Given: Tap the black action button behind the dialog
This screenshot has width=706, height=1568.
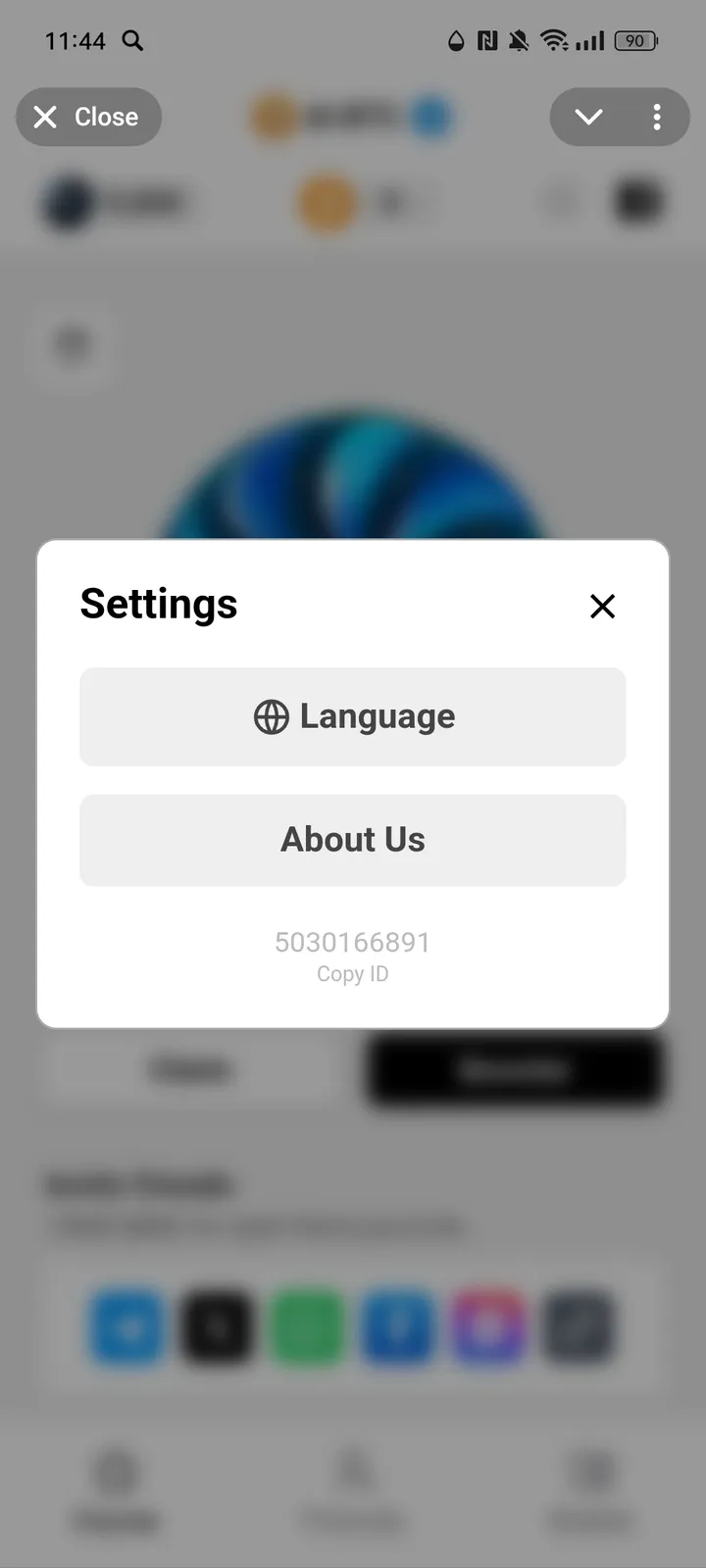Looking at the screenshot, I should point(514,1070).
